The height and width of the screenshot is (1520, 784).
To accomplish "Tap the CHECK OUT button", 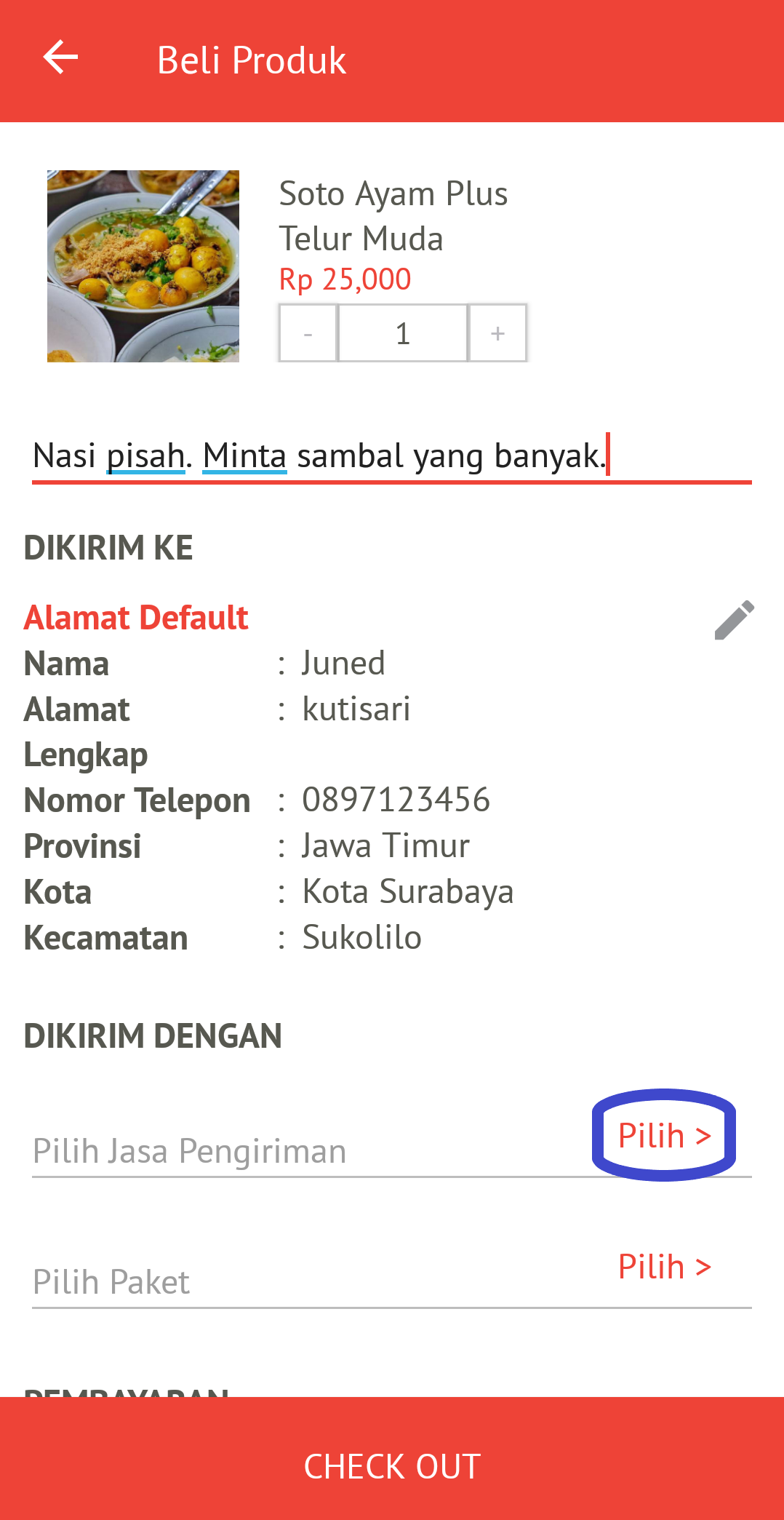I will pyautogui.click(x=392, y=1465).
